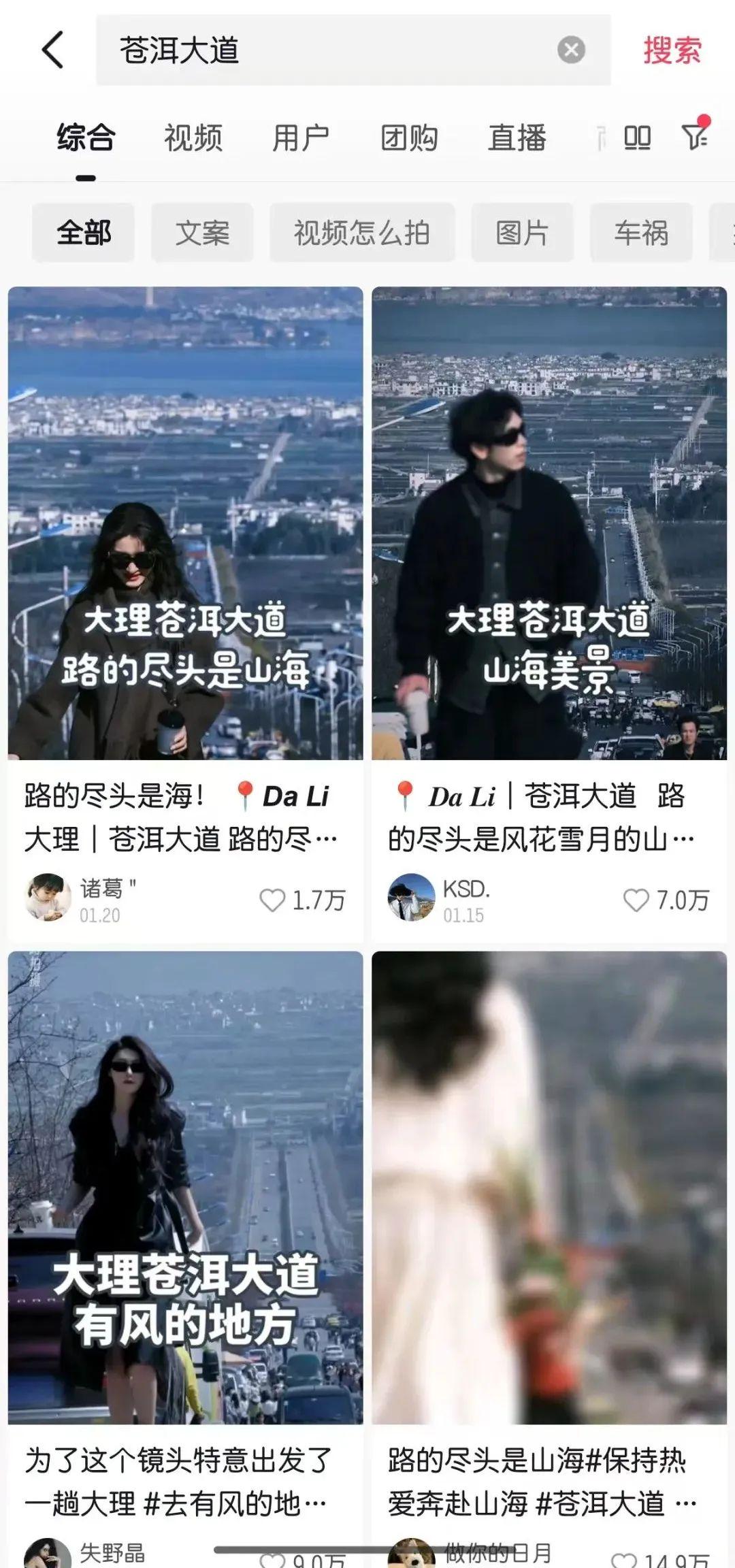Image resolution: width=735 pixels, height=1568 pixels.
Task: Like the post by KSD.
Action: point(636,900)
